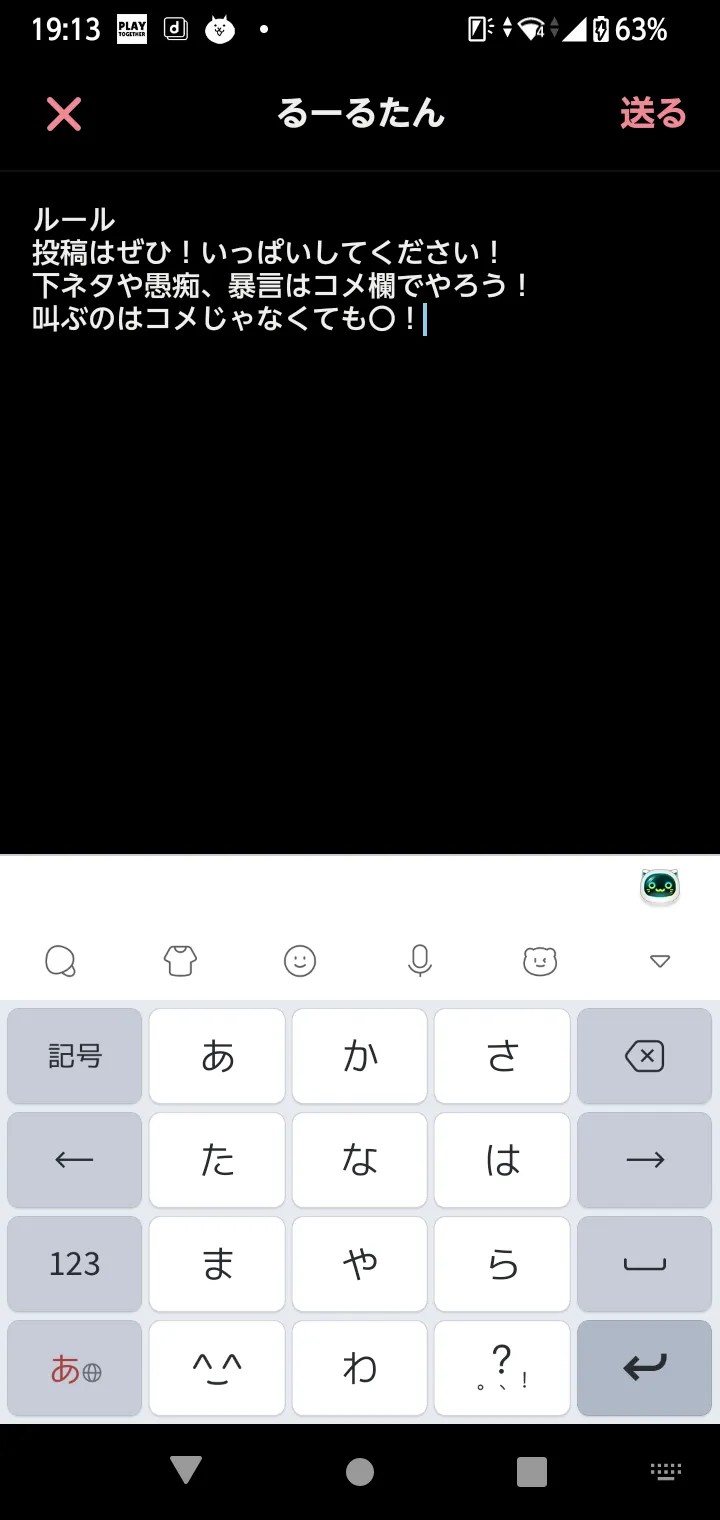The height and width of the screenshot is (1520, 720).
Task: Start voice input with the microphone
Action: [x=420, y=961]
